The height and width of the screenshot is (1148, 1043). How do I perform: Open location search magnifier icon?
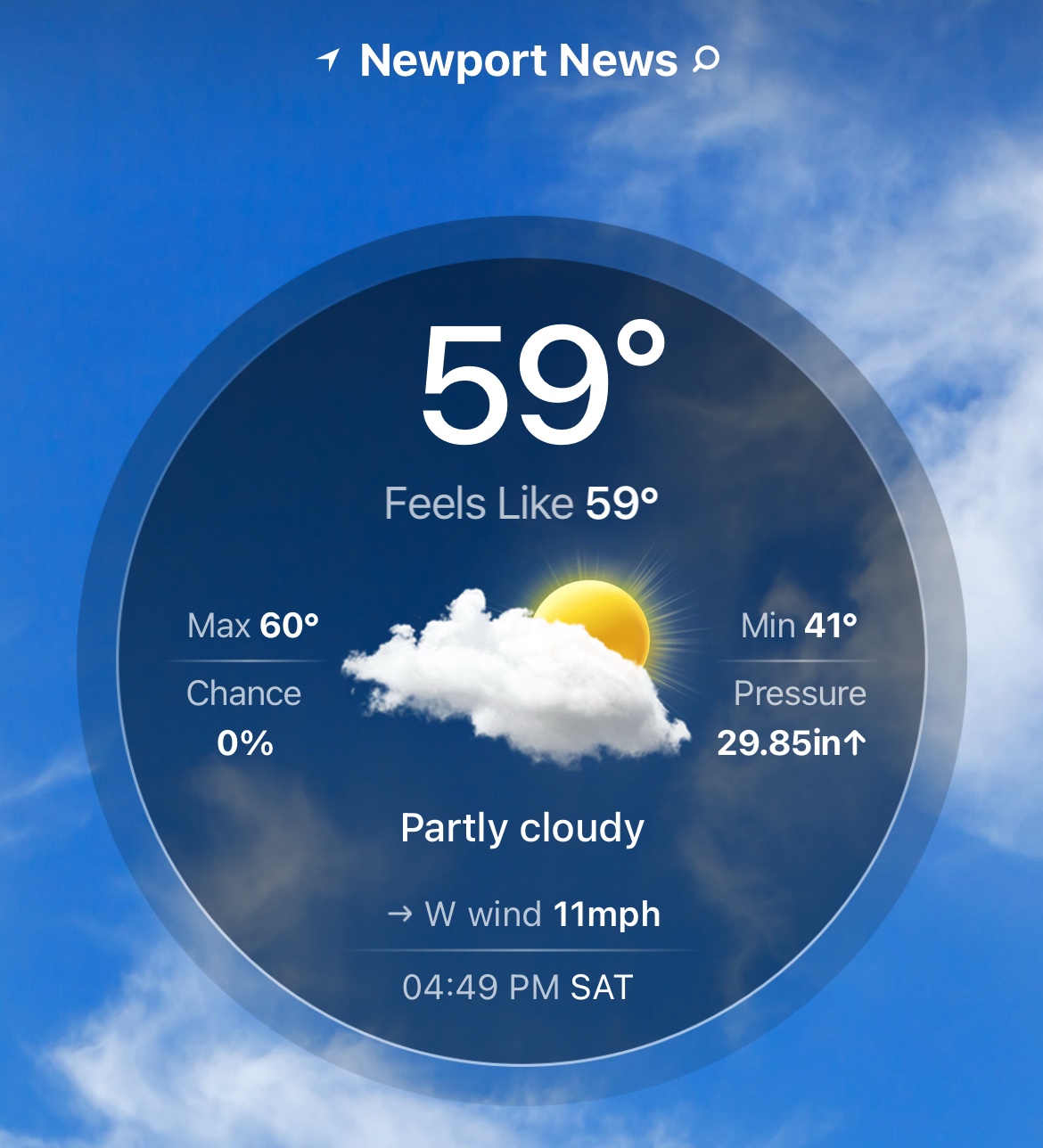(x=706, y=60)
